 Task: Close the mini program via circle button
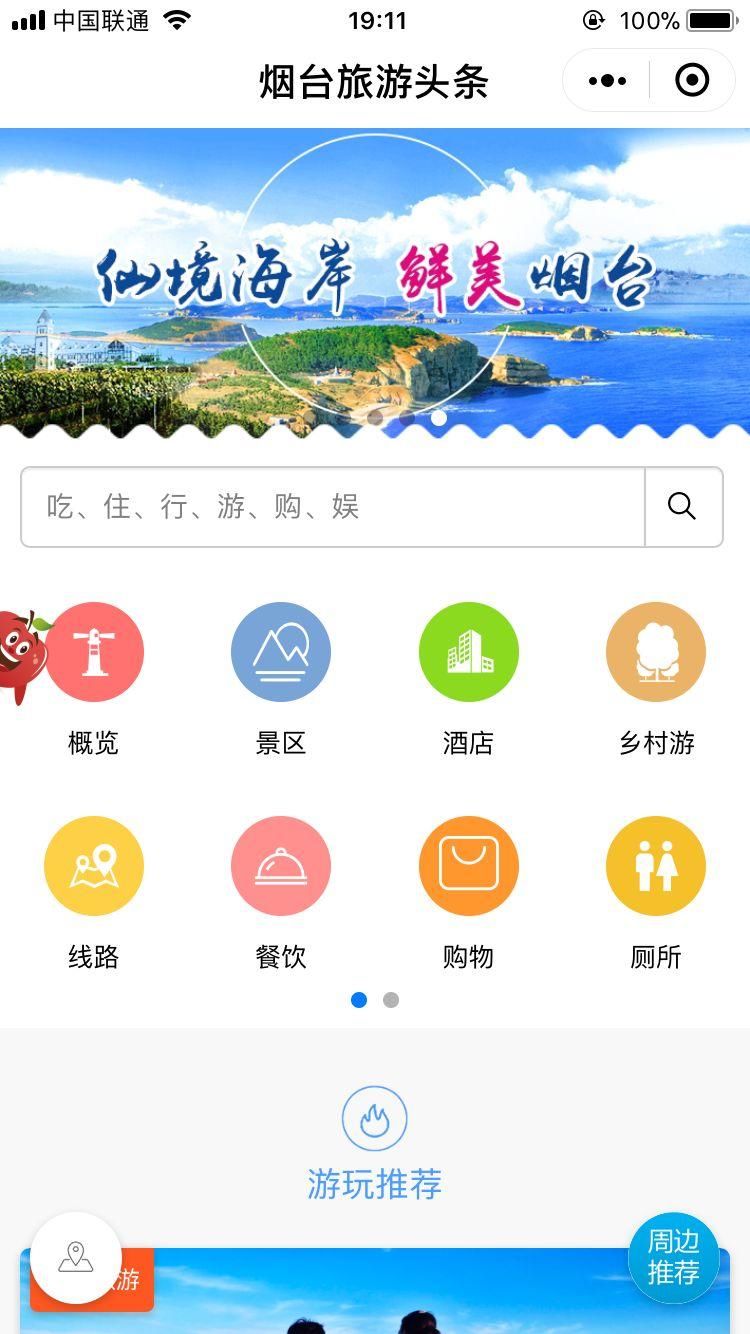tap(692, 81)
